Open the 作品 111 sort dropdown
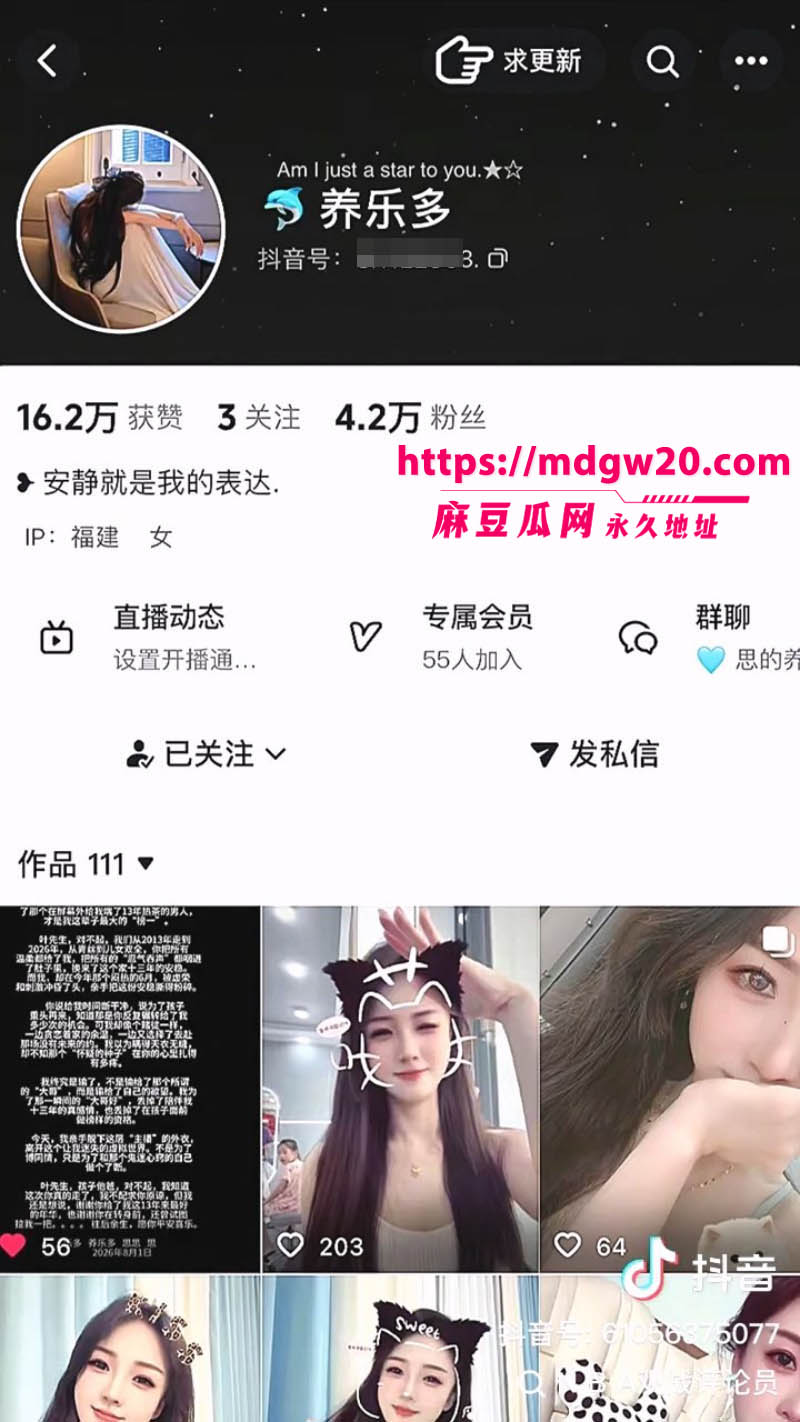Viewport: 800px width, 1422px height. (87, 863)
